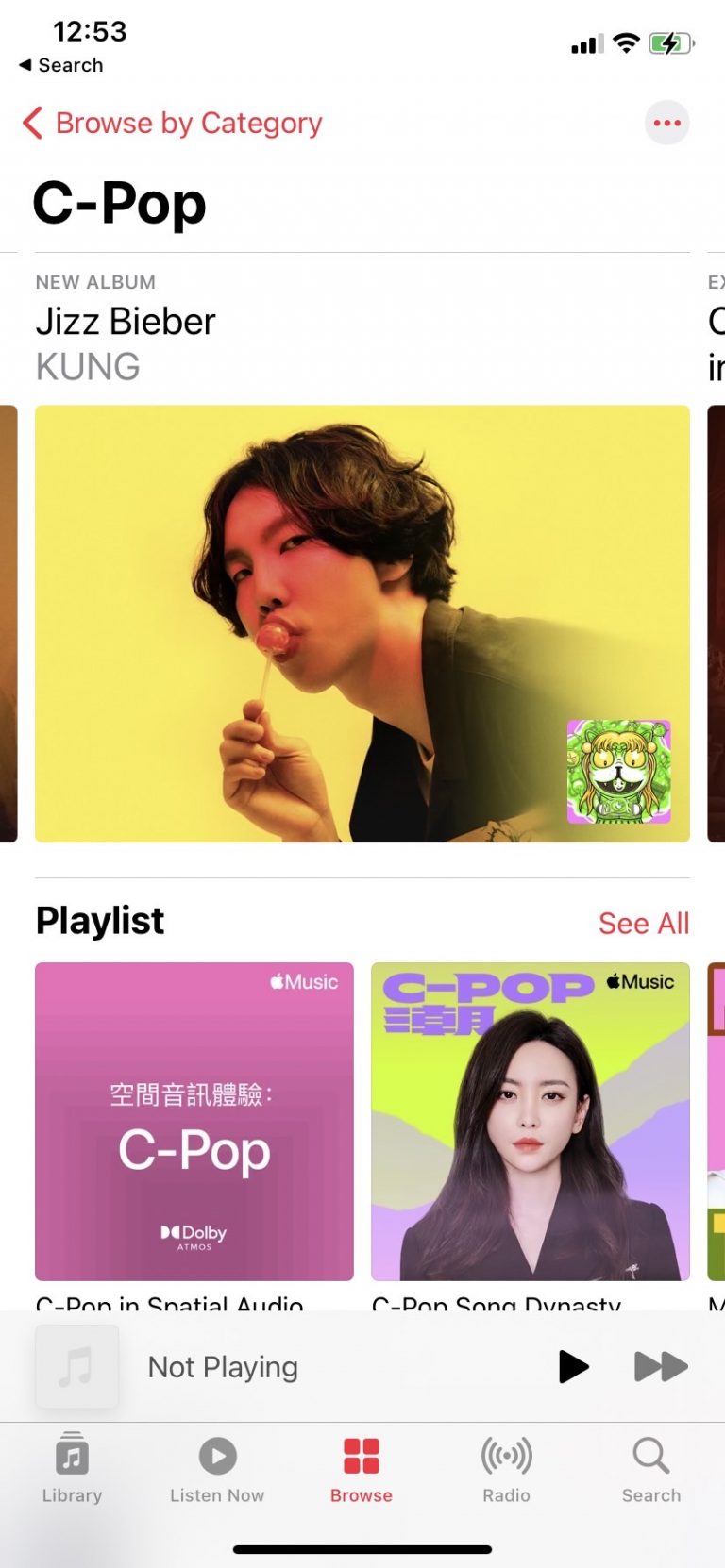Open the Jizz Bieber album by KUNG

click(x=362, y=623)
